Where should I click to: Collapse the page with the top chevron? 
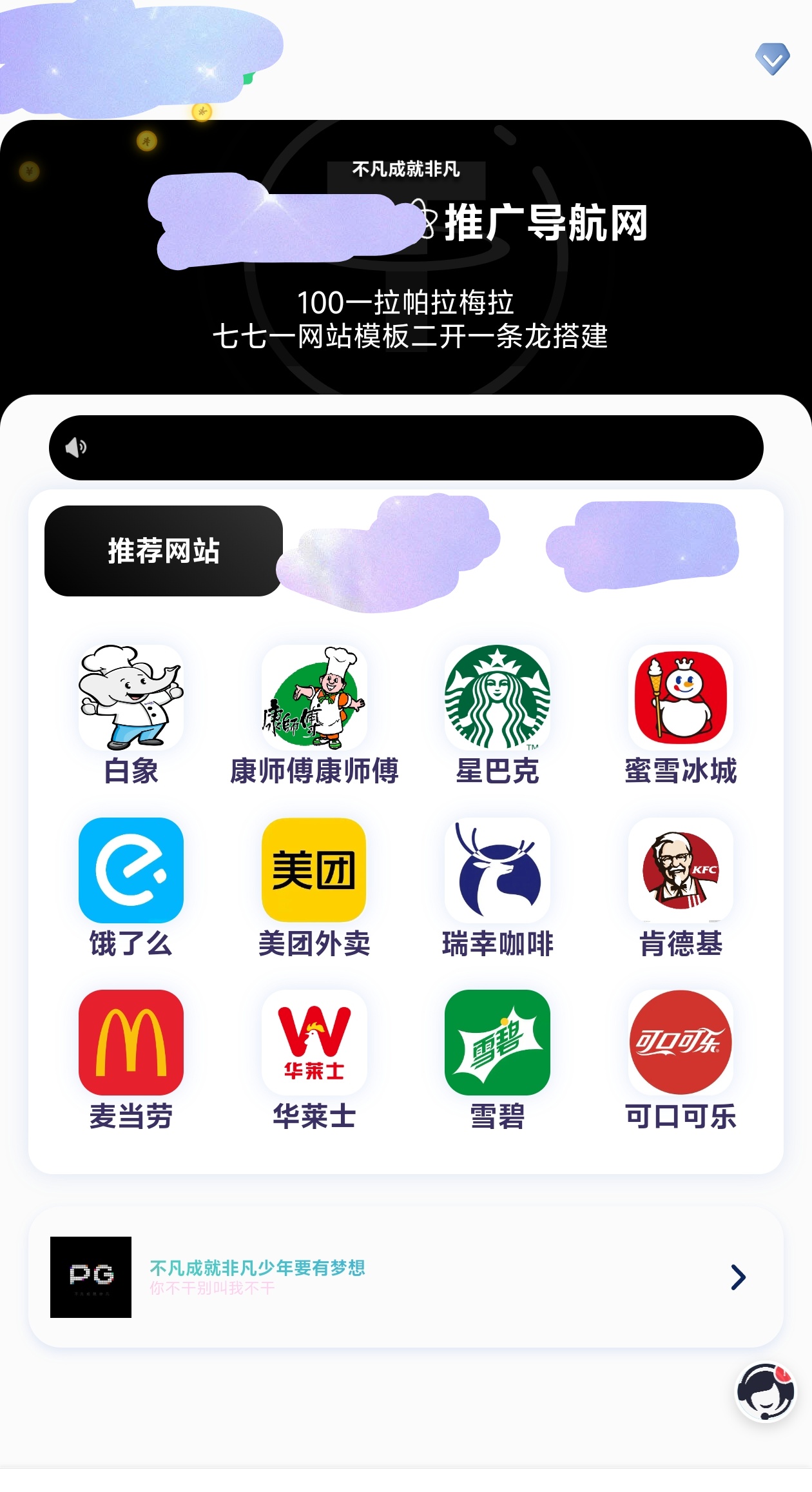coord(772,61)
